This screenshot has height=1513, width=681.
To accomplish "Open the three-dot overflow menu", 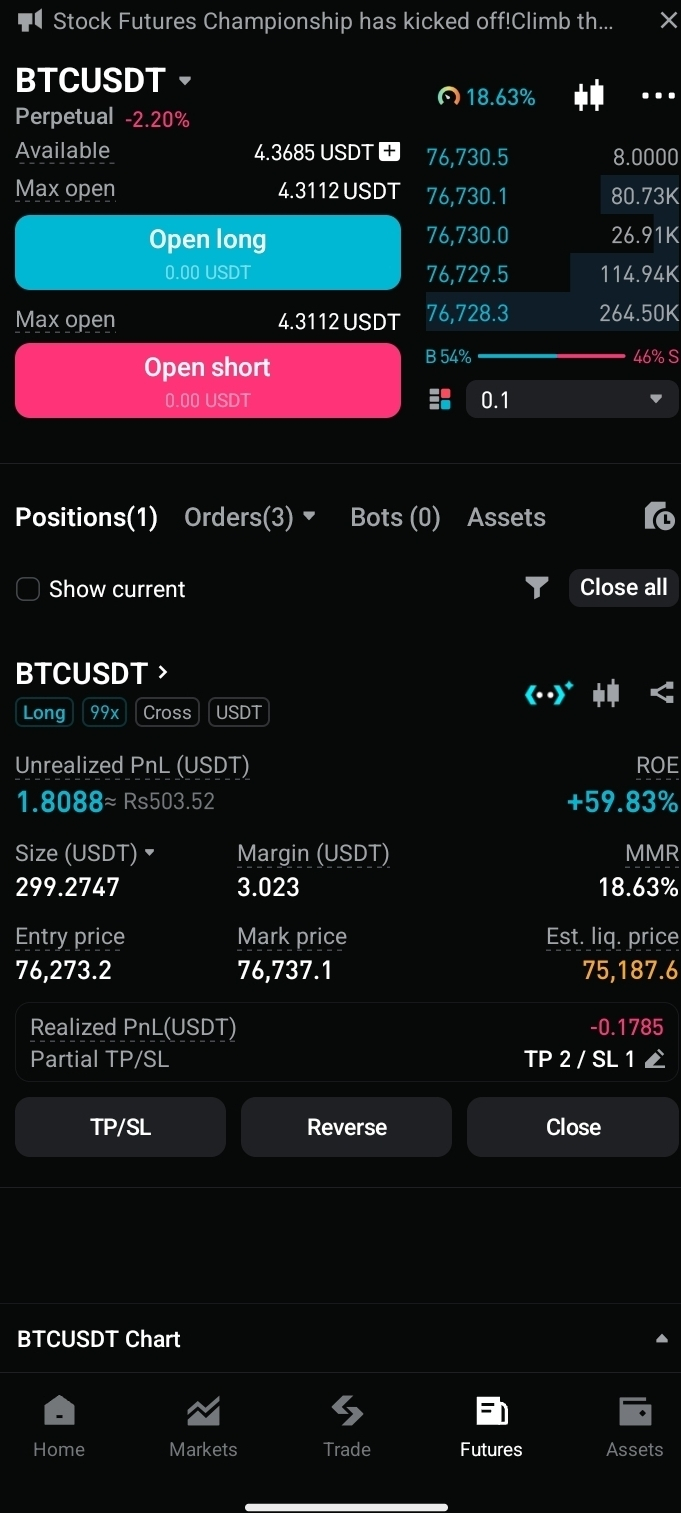I will pos(657,96).
